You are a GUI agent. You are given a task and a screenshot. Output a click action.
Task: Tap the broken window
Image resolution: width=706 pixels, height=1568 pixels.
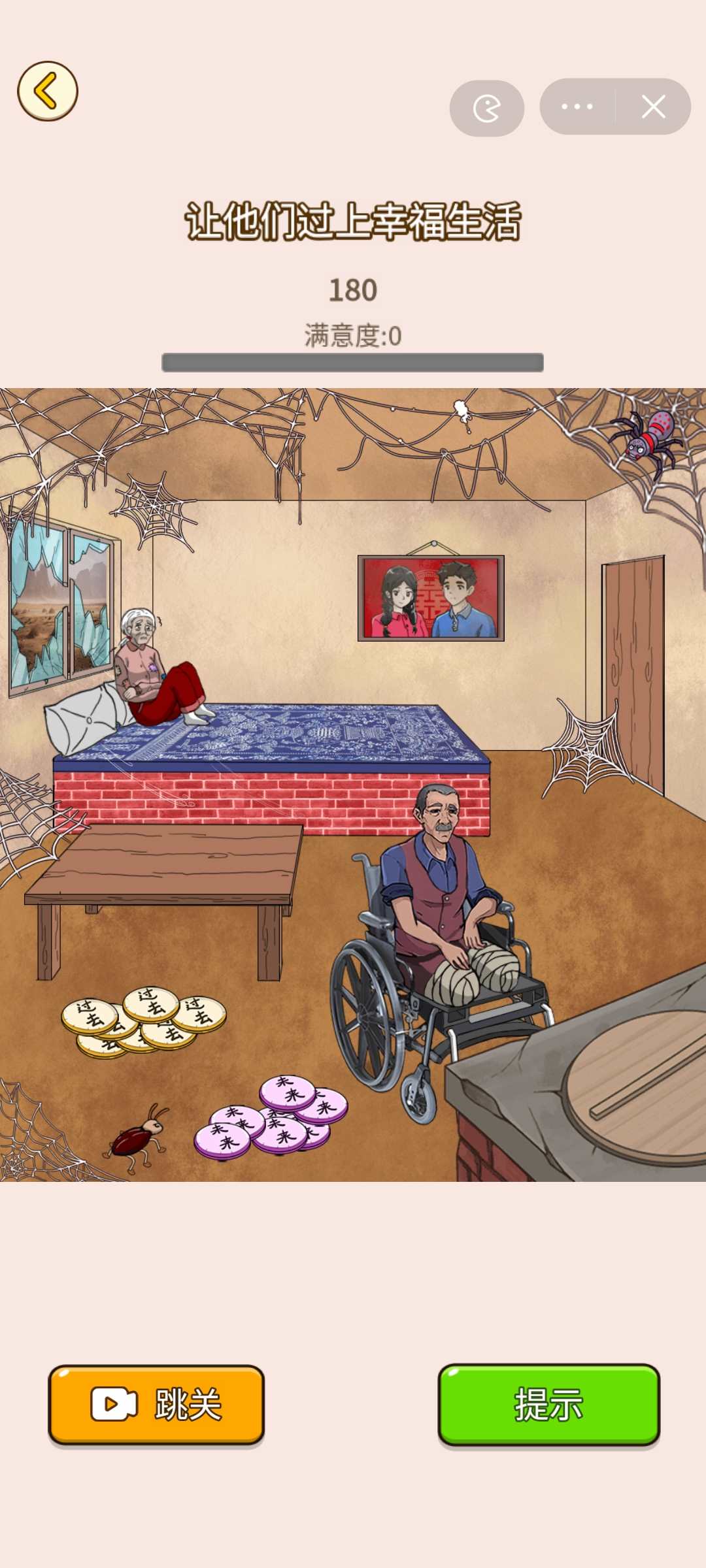click(60, 608)
